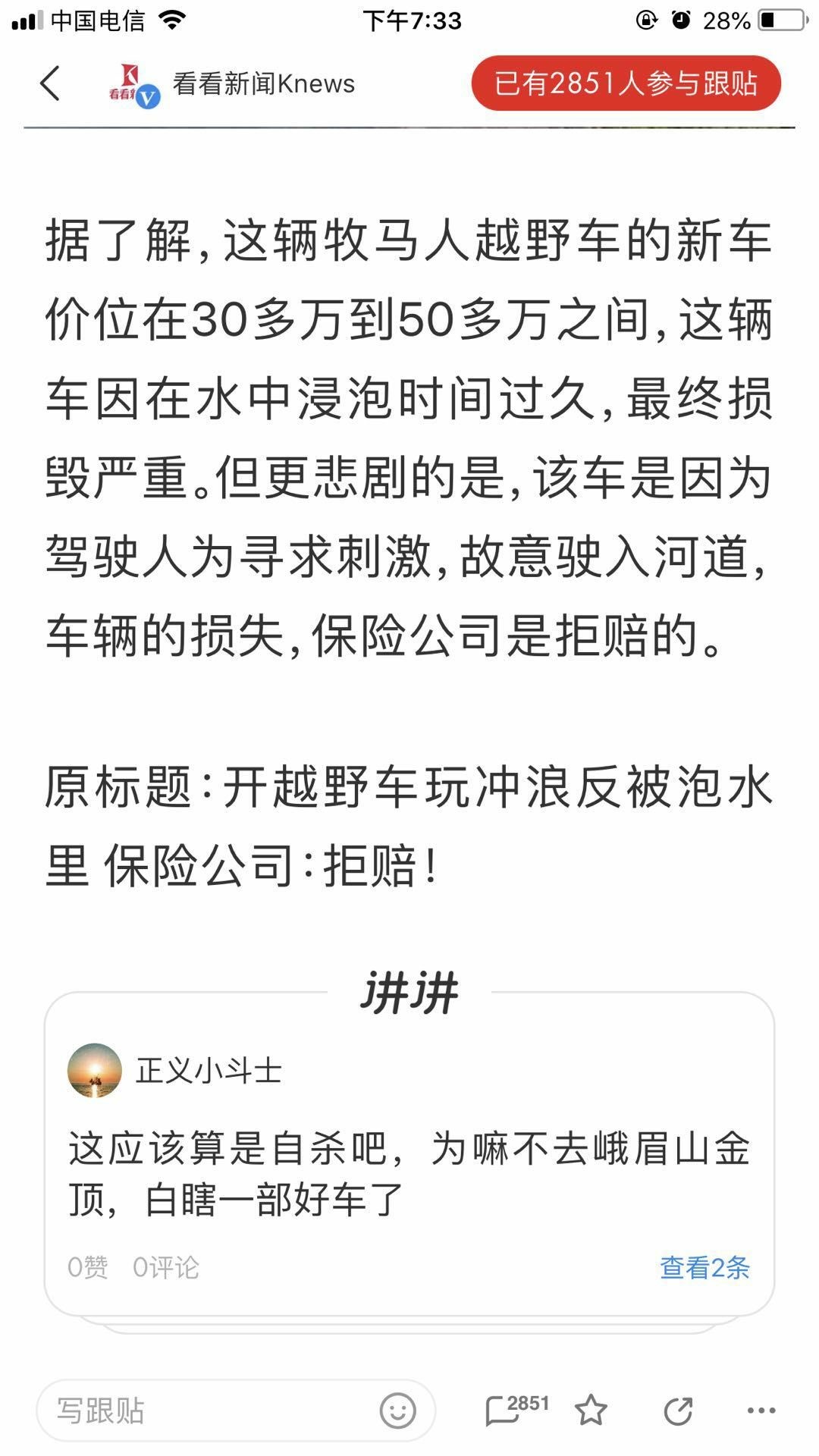Screen dimensions: 819x1456
Task: Open the emoji picker smiley
Action: click(398, 1411)
